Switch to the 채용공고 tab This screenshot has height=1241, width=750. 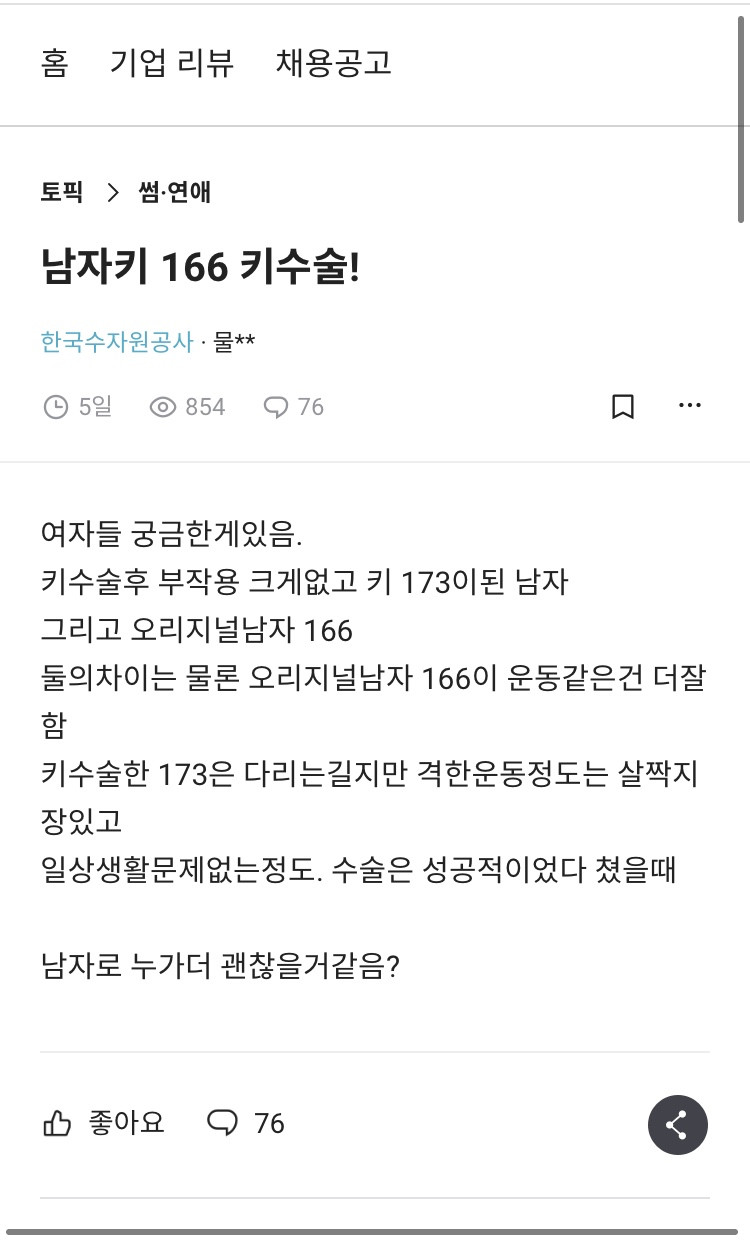(x=333, y=64)
